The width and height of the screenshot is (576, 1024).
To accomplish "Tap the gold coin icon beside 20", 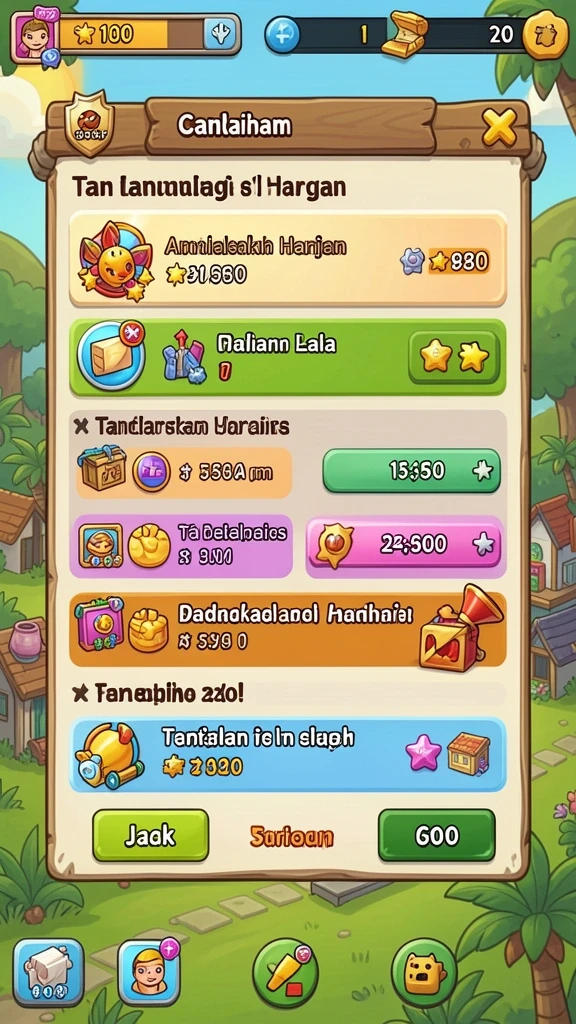I will click(545, 36).
